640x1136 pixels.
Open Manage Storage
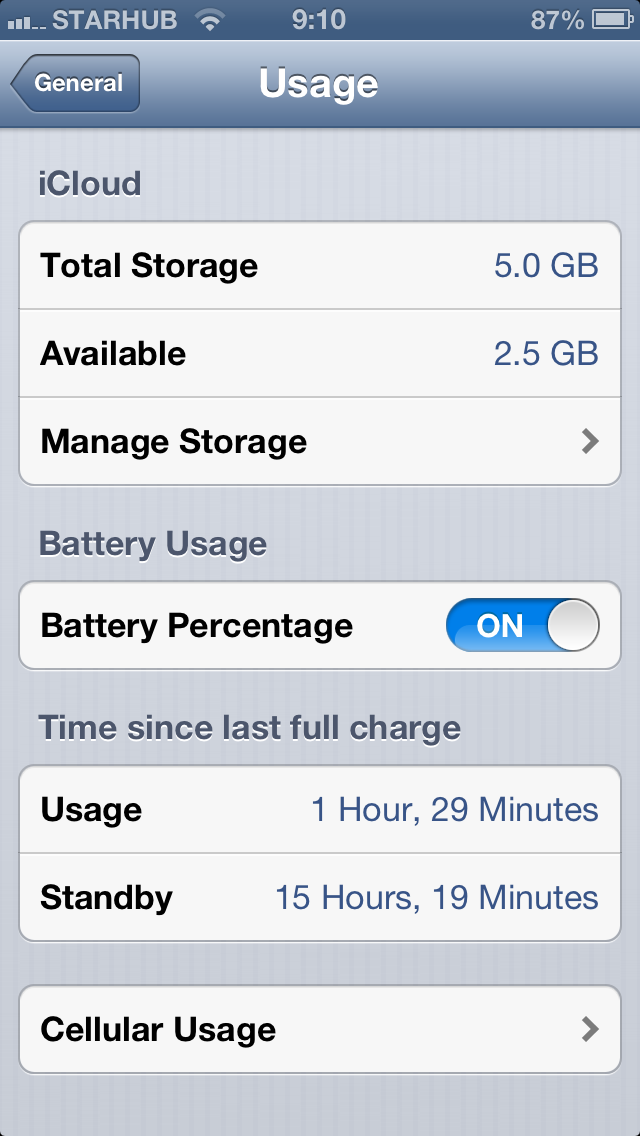320,441
